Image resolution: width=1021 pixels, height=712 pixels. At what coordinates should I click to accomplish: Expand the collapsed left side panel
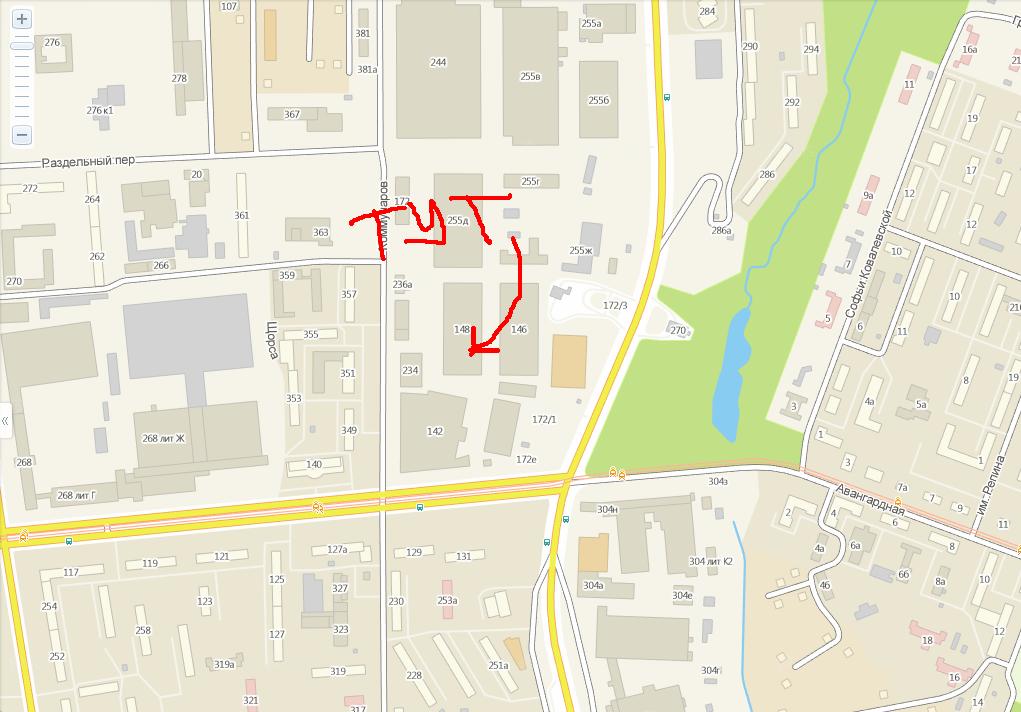(5, 420)
